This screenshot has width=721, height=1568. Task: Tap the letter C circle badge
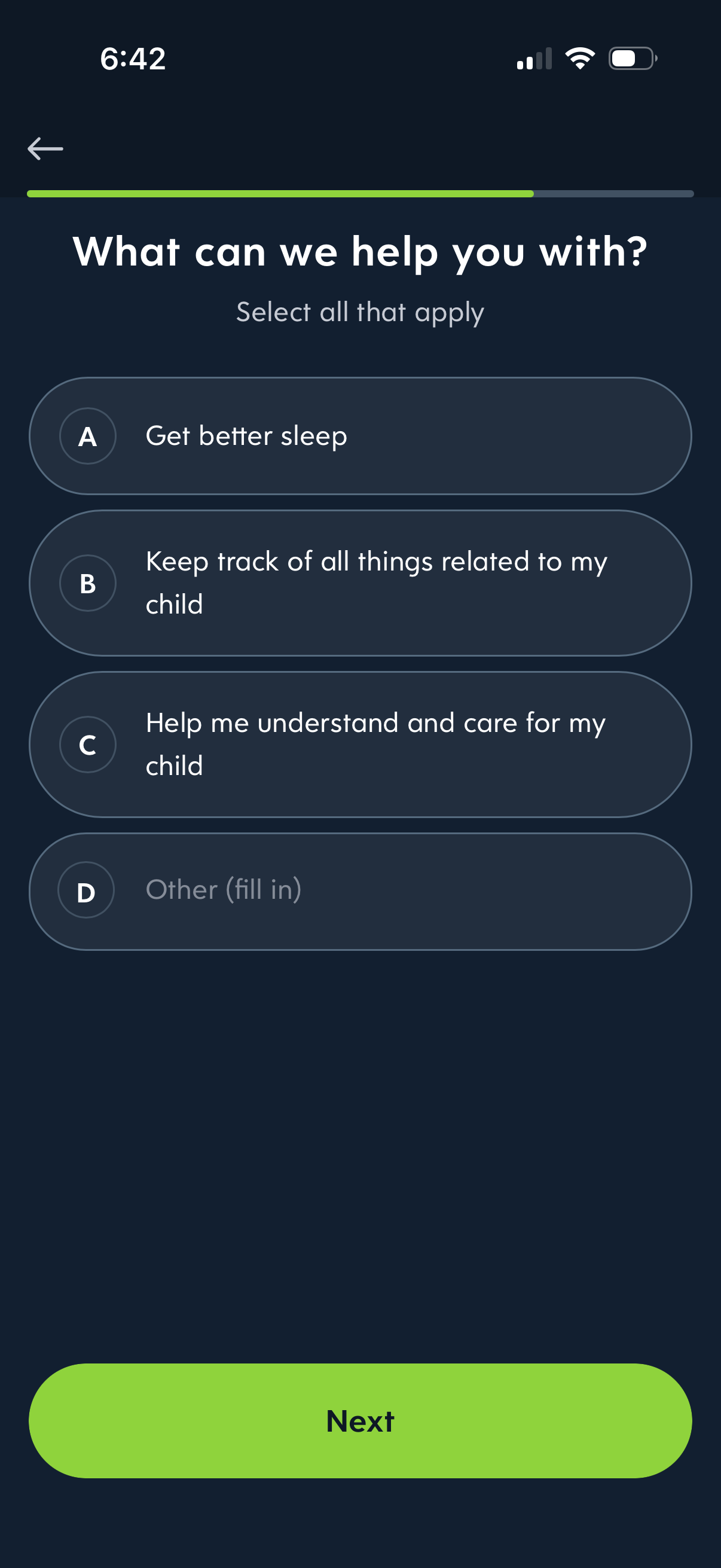pyautogui.click(x=87, y=744)
